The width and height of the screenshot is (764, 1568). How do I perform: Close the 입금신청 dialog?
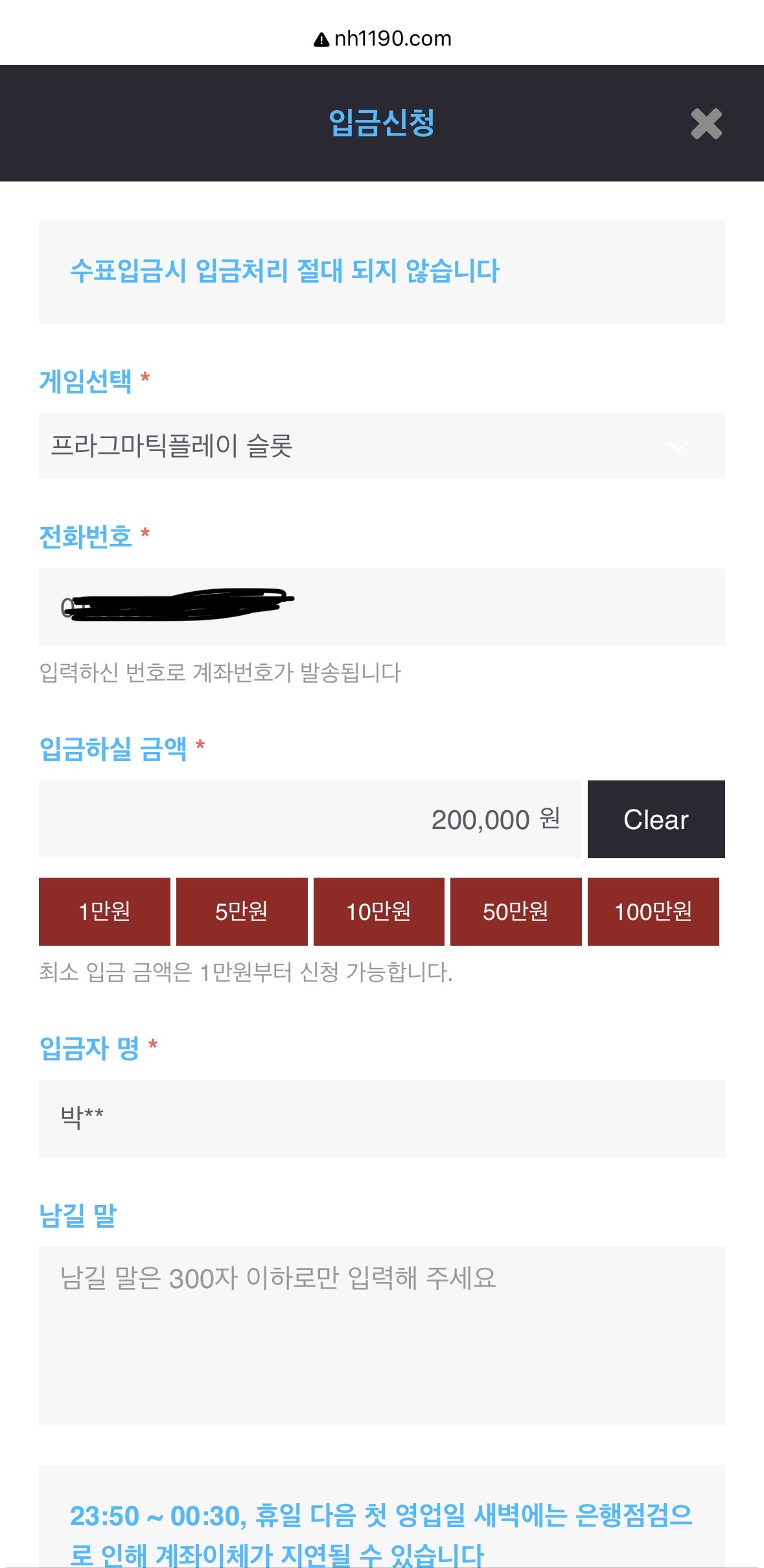[706, 124]
